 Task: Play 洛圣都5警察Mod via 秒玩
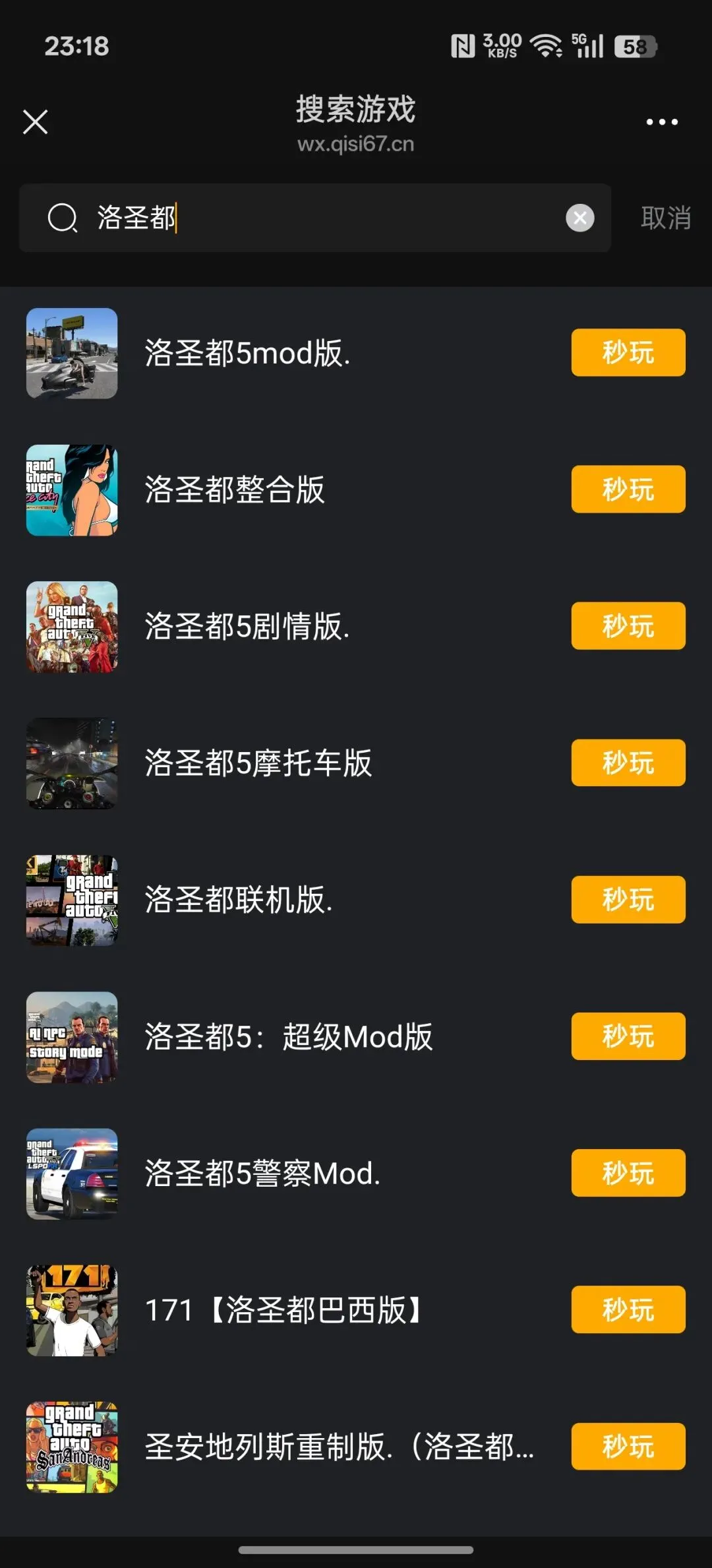tap(628, 1173)
